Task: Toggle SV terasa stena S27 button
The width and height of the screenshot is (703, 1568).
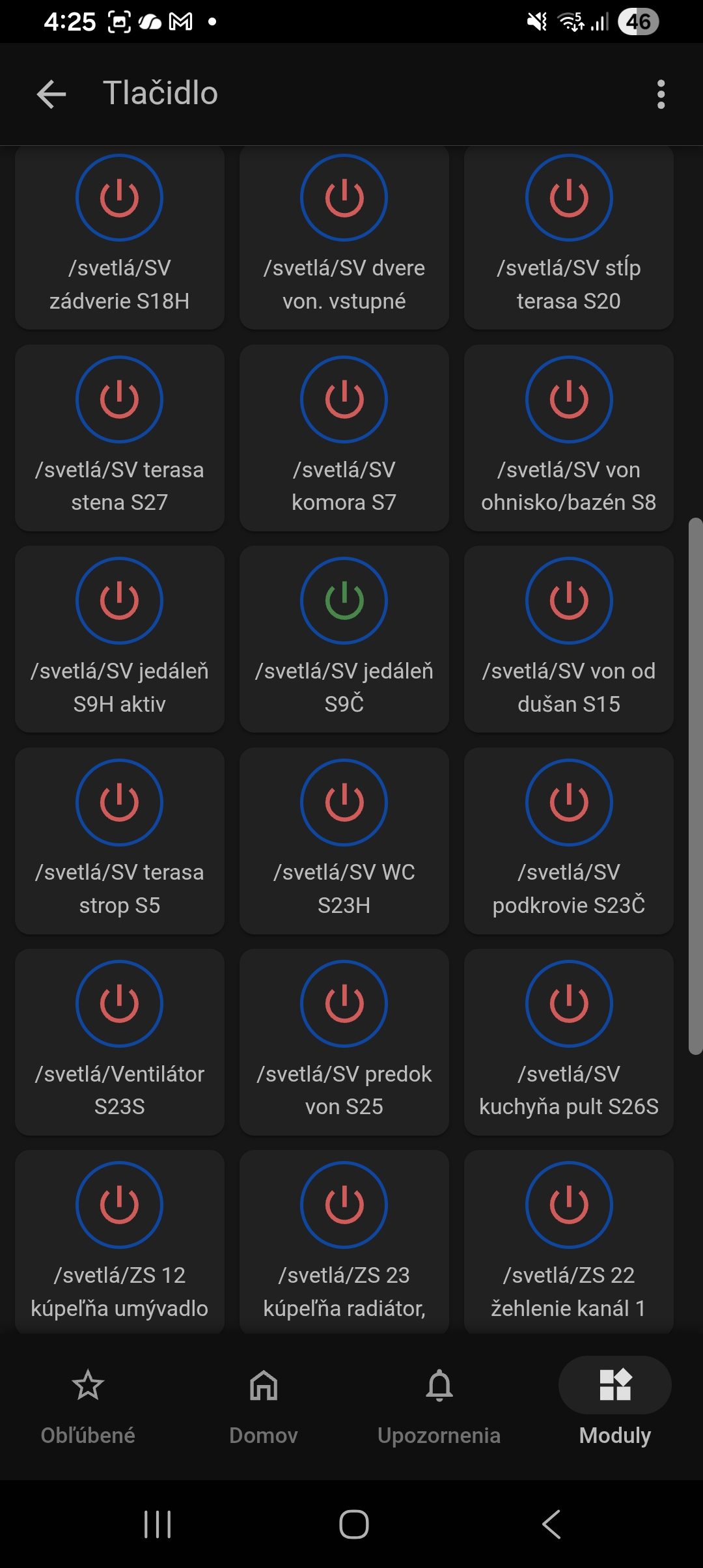Action: tap(119, 399)
